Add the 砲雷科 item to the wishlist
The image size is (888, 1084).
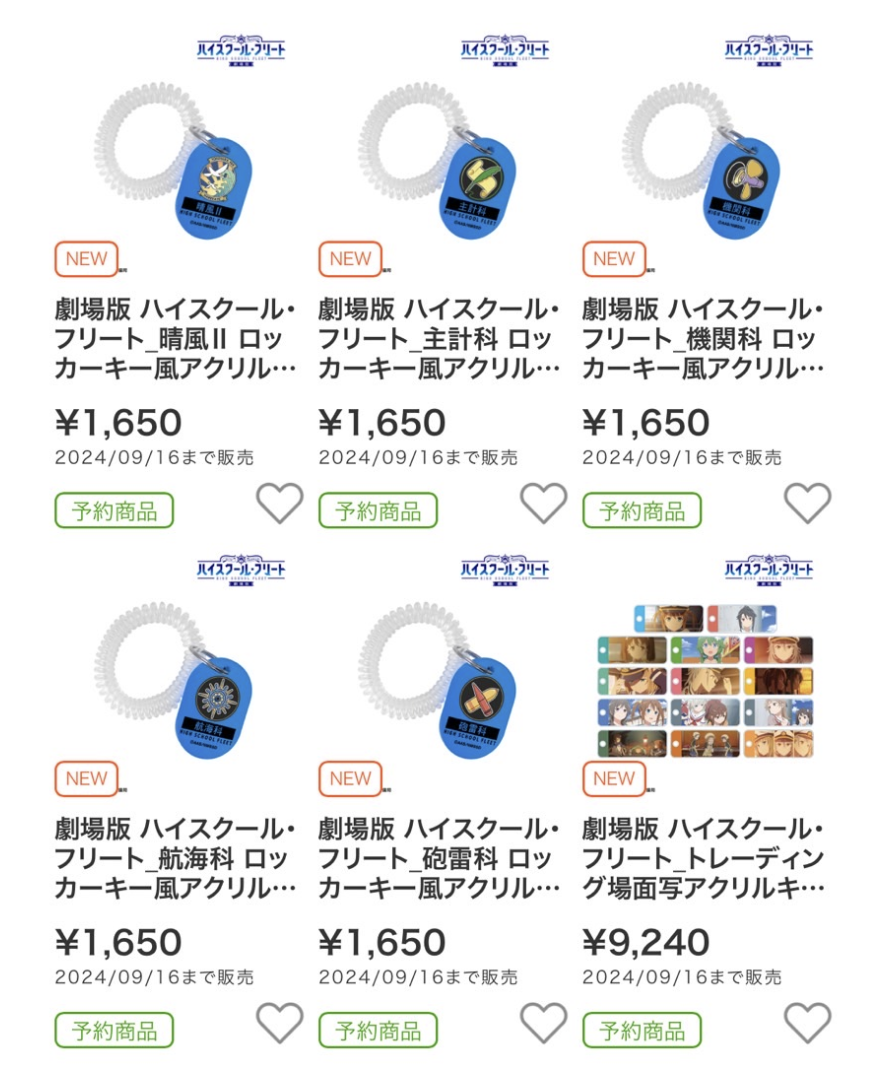click(x=544, y=1023)
